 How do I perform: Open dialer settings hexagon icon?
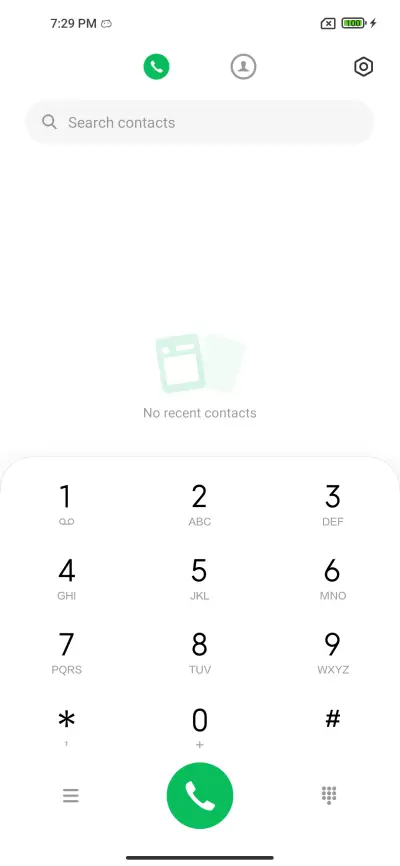pos(363,67)
